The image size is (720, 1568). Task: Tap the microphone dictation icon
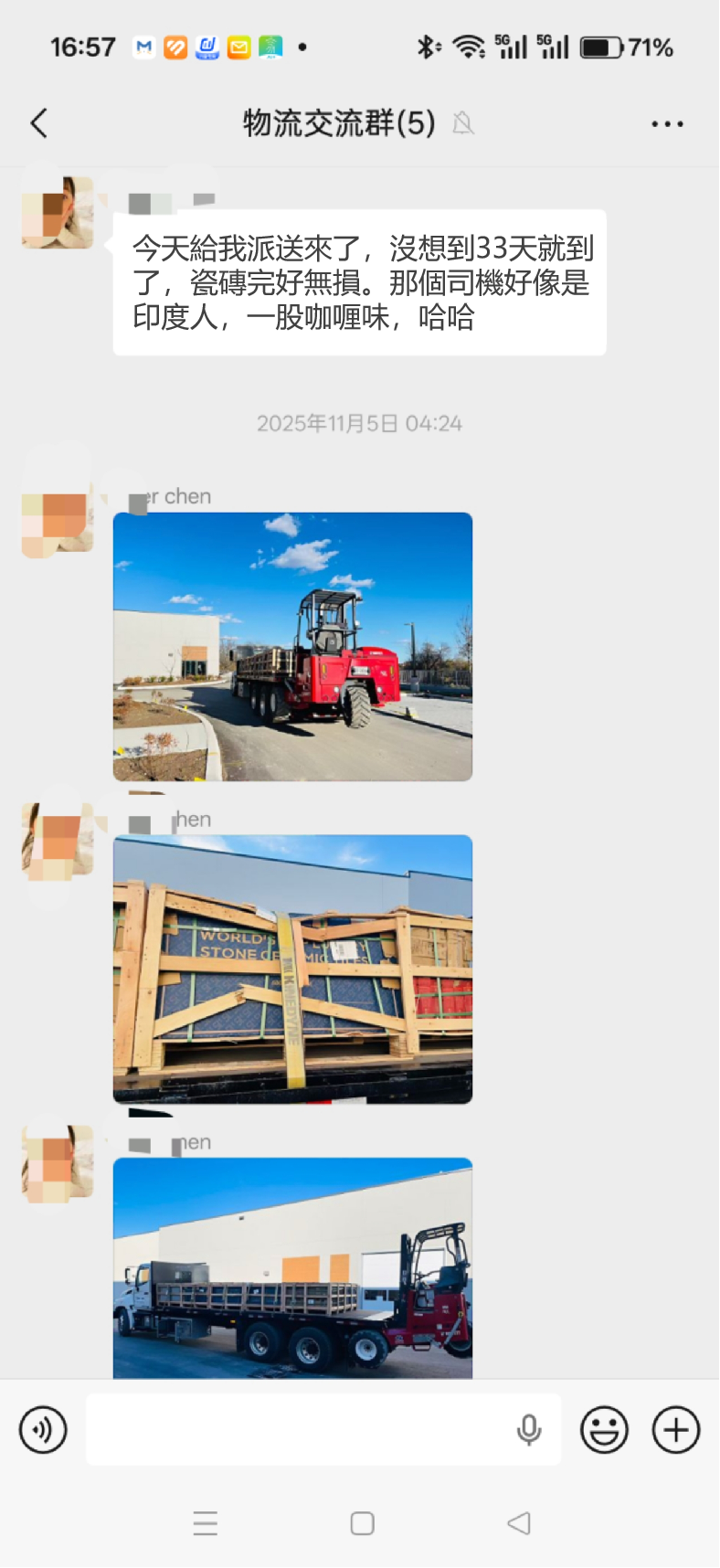pyautogui.click(x=528, y=1429)
